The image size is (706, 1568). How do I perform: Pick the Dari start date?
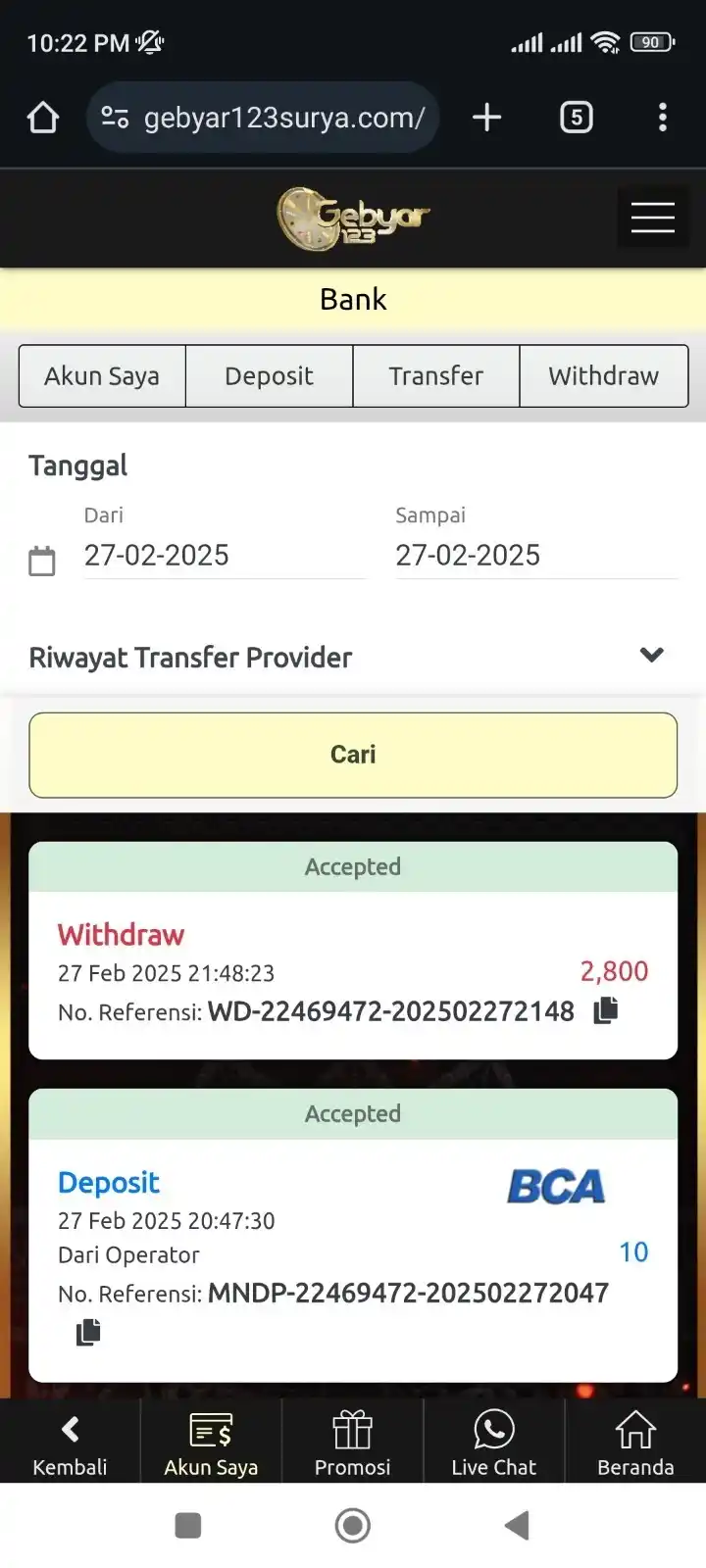pyautogui.click(x=224, y=555)
